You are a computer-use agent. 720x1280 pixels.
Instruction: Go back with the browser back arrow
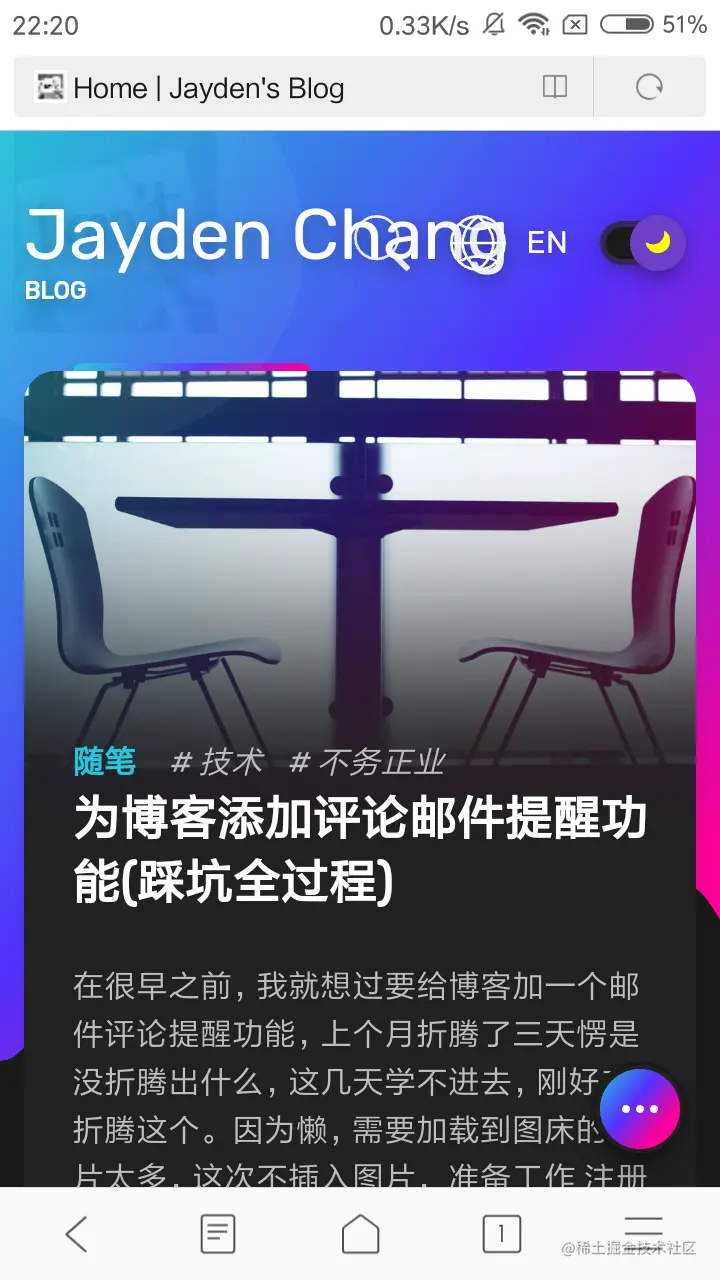coord(76,1234)
